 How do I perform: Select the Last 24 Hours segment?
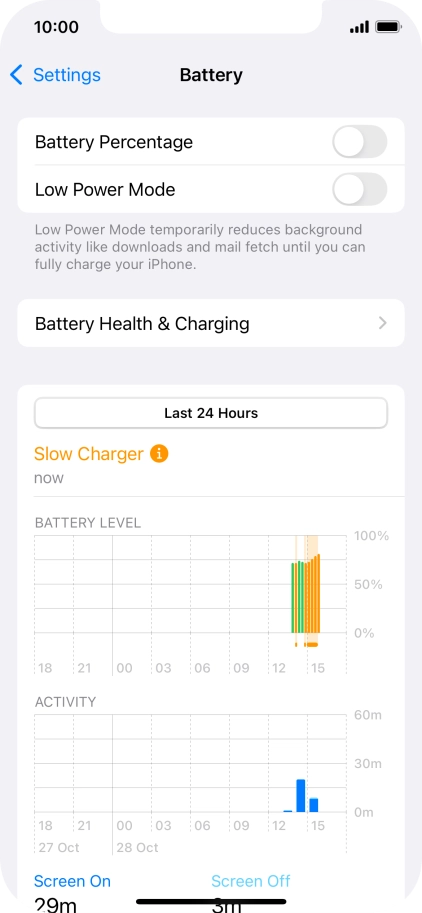211,413
